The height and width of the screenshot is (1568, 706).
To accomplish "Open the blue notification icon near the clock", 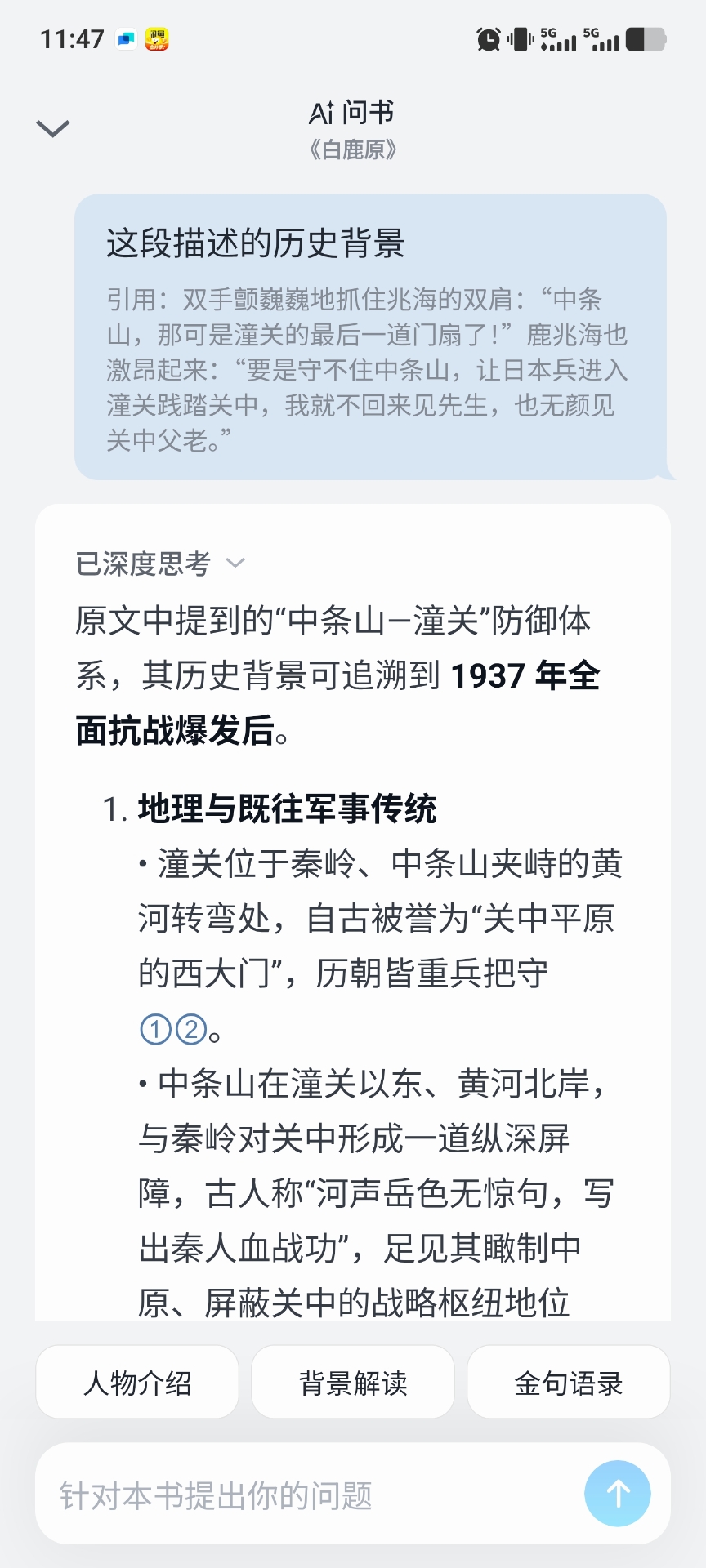I will pos(125,38).
